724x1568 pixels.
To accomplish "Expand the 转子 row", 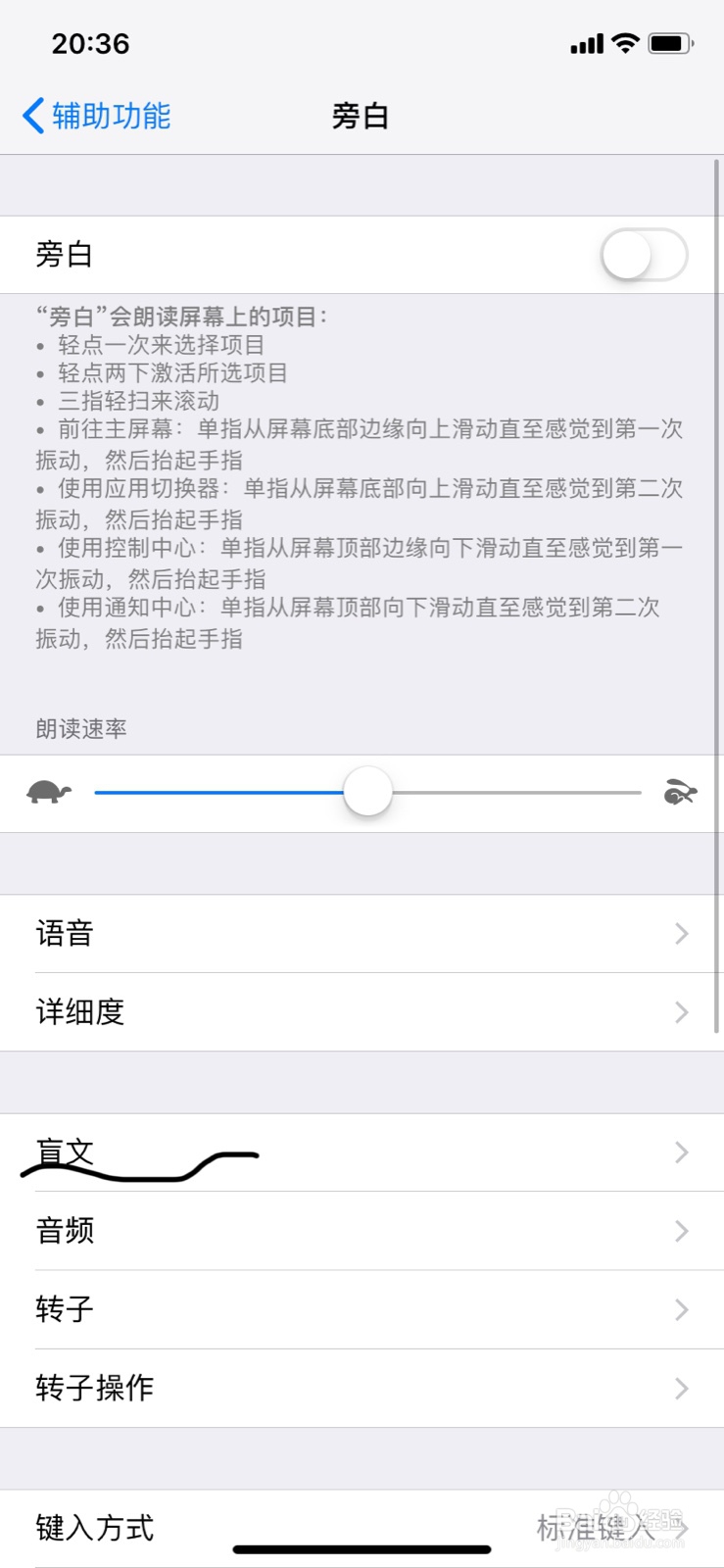I will pos(681,1309).
